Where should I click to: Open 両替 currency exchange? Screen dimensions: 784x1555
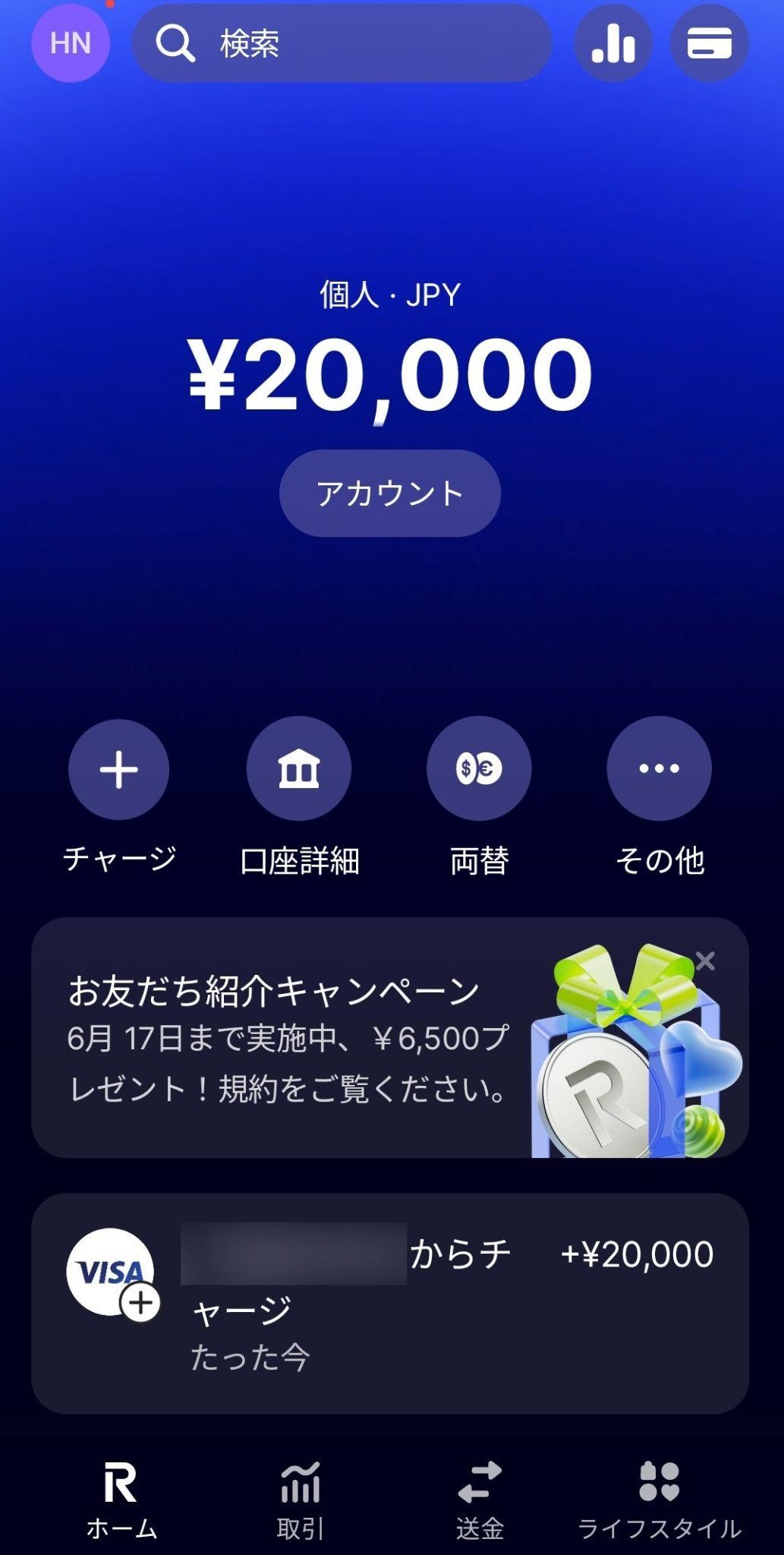(479, 769)
